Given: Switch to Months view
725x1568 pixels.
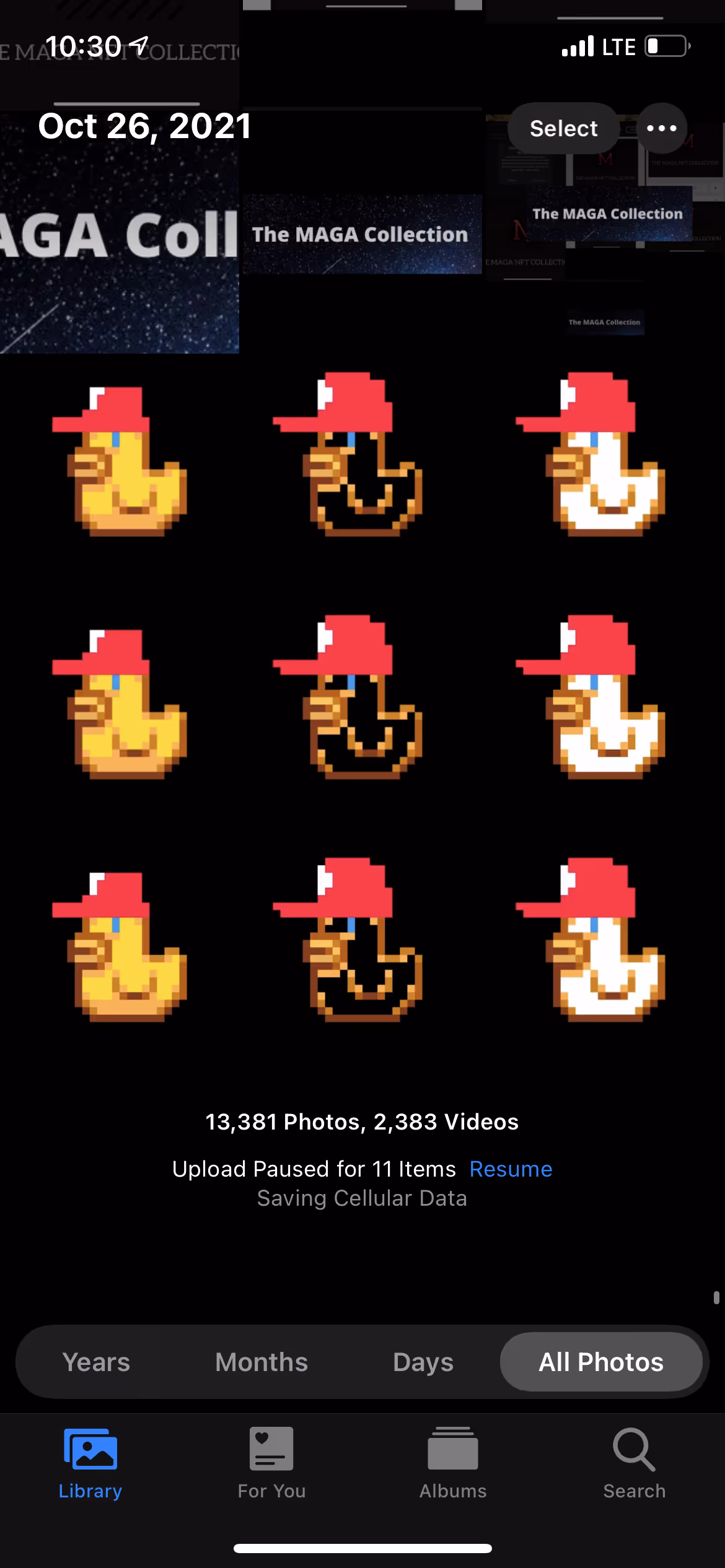Looking at the screenshot, I should 261,1362.
